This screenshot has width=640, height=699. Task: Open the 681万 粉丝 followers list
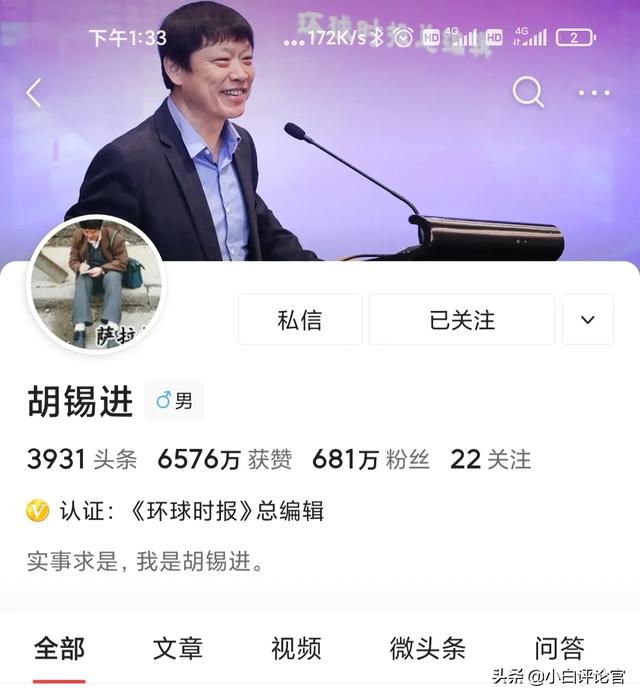pos(371,459)
